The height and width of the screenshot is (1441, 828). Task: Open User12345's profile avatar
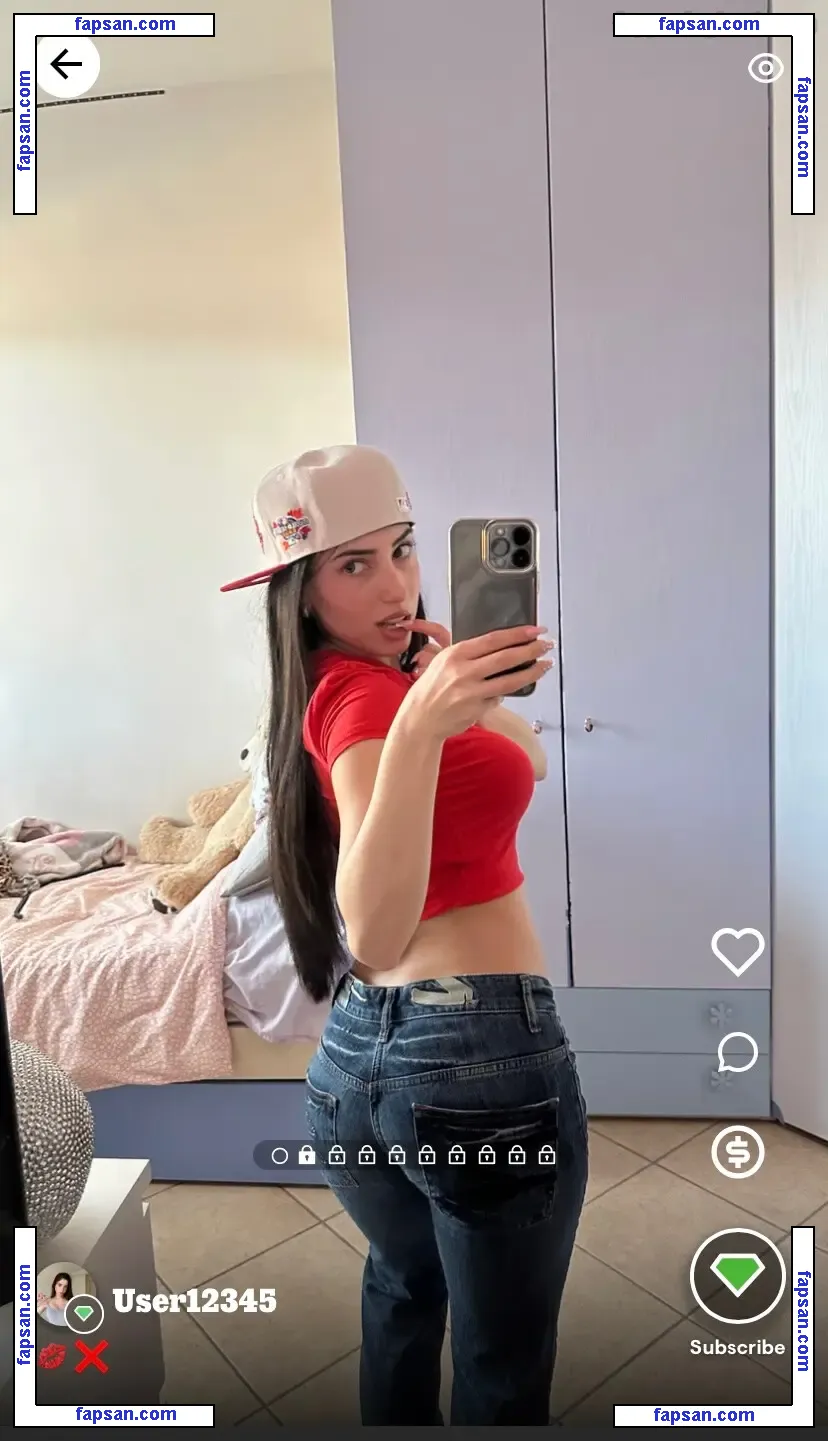click(x=66, y=1293)
